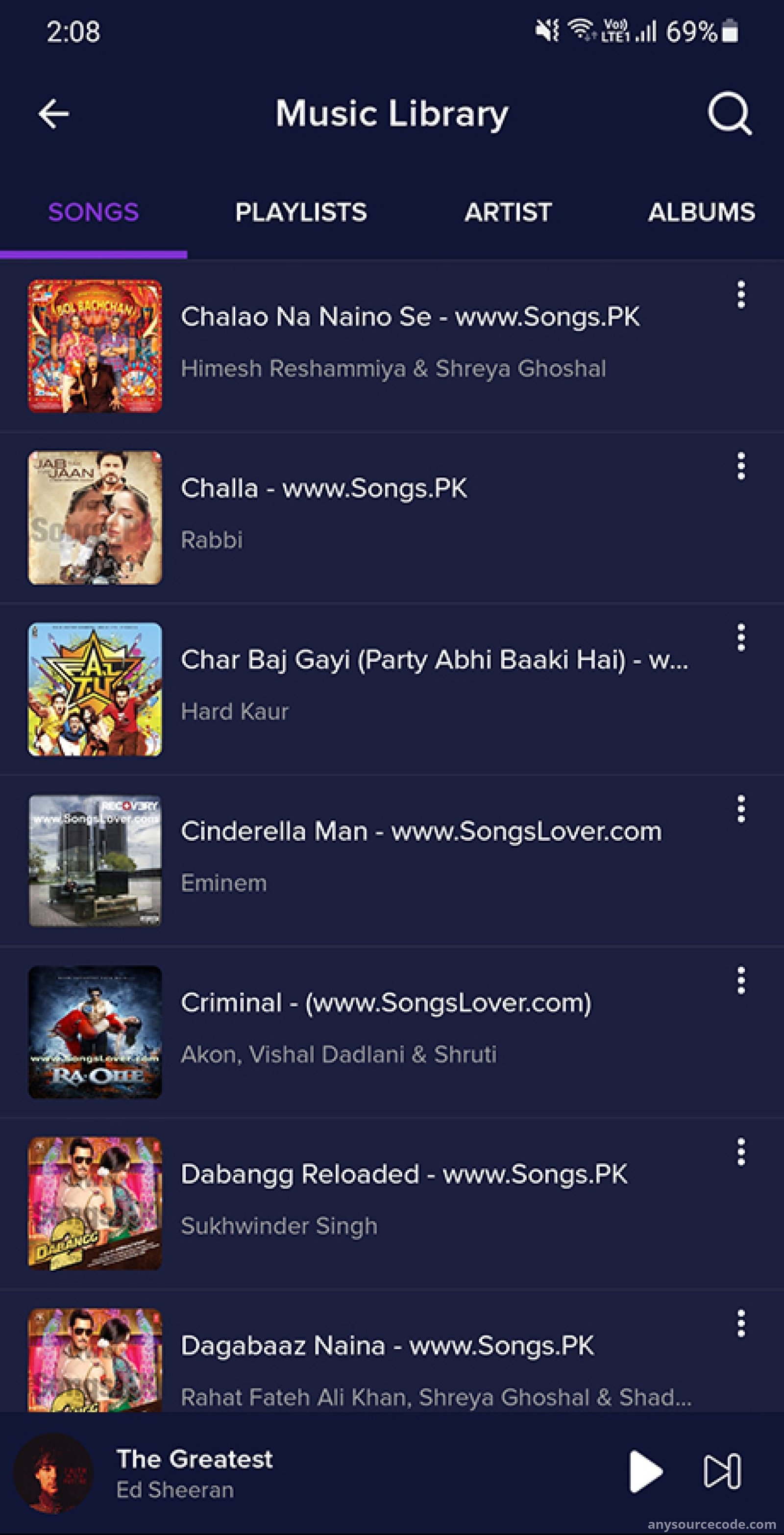Open the three-dot menu for Char Baj Gayi
This screenshot has height=1535, width=784.
pos(741,638)
